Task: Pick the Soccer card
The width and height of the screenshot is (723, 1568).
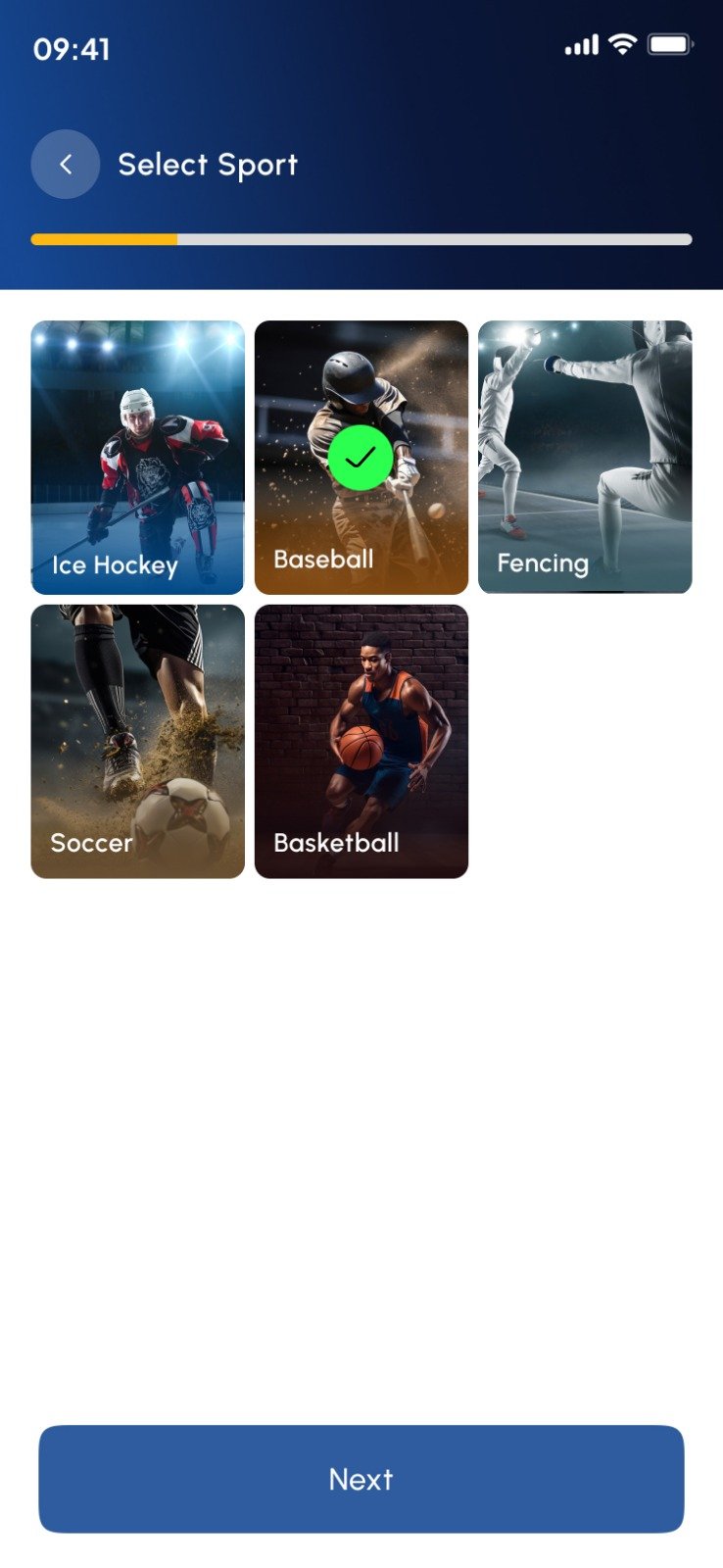Action: click(x=138, y=741)
